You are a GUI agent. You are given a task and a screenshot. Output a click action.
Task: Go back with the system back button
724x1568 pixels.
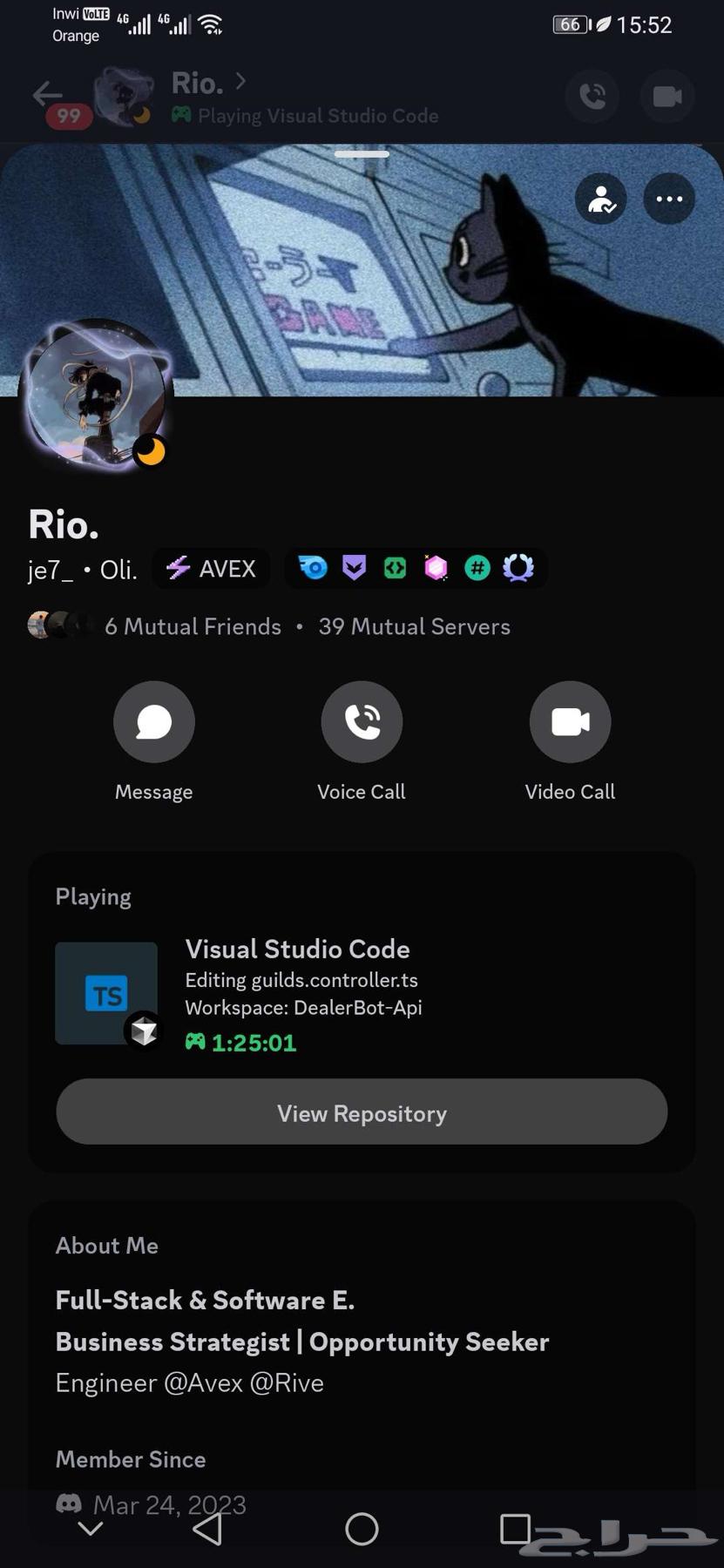pos(207,1529)
